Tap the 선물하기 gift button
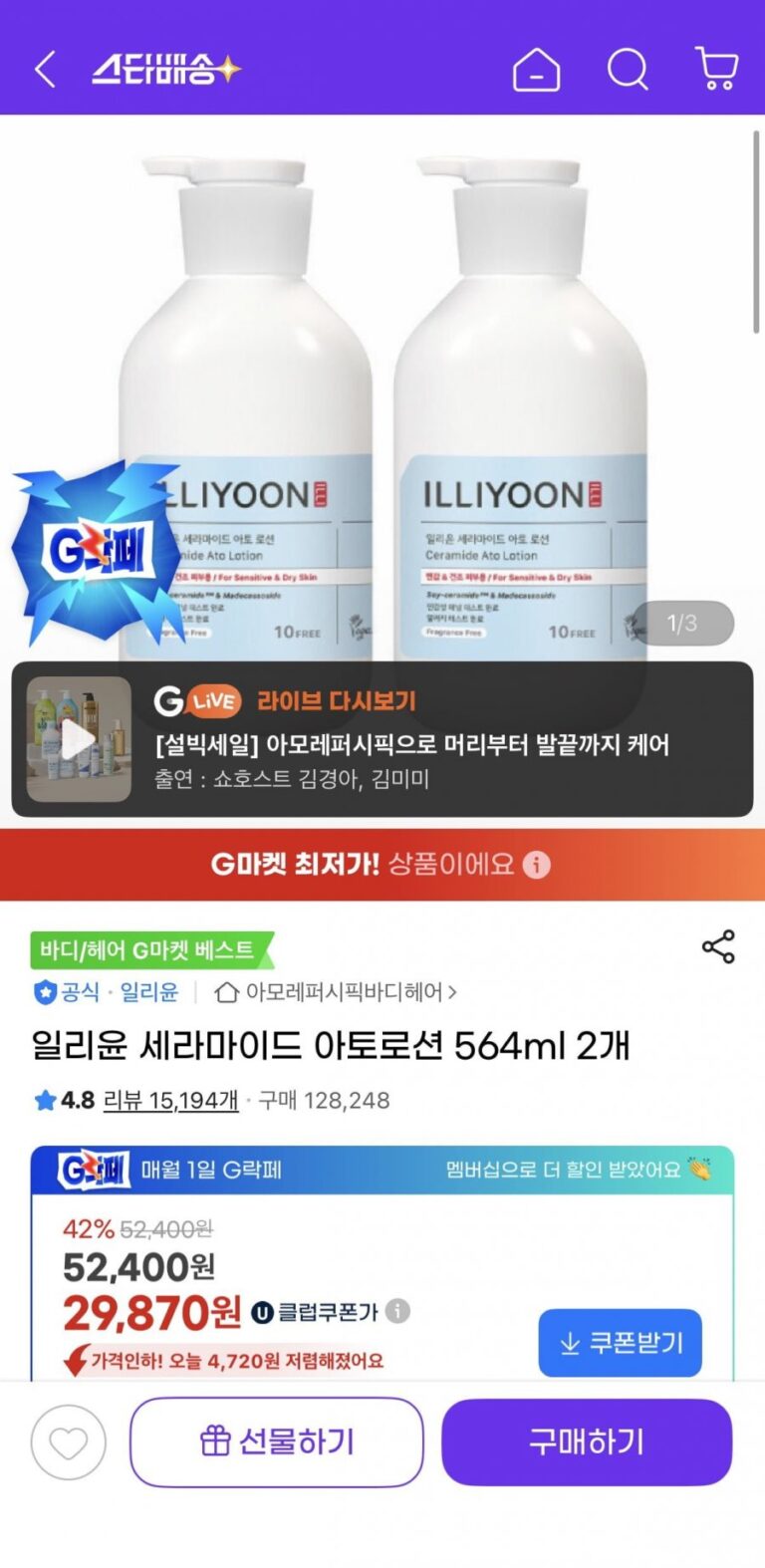Image resolution: width=765 pixels, height=1568 pixels. [x=277, y=1441]
